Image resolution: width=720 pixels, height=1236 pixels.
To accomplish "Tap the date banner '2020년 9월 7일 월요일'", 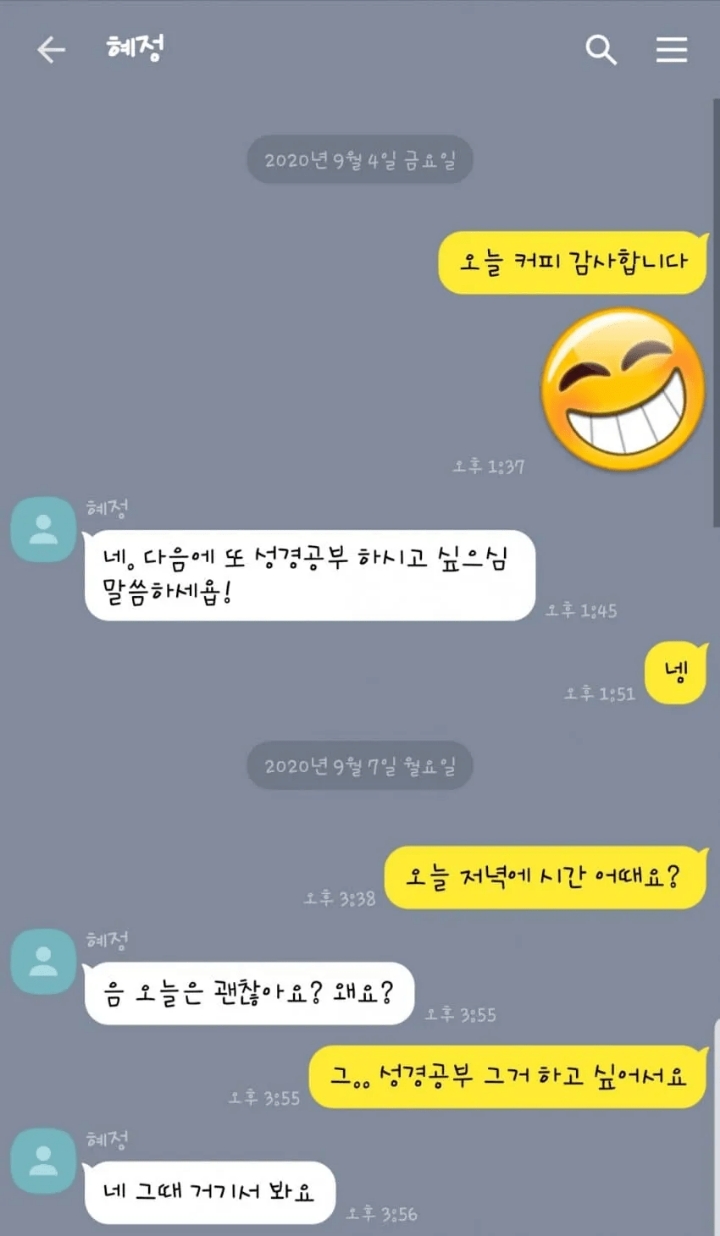I will (359, 766).
